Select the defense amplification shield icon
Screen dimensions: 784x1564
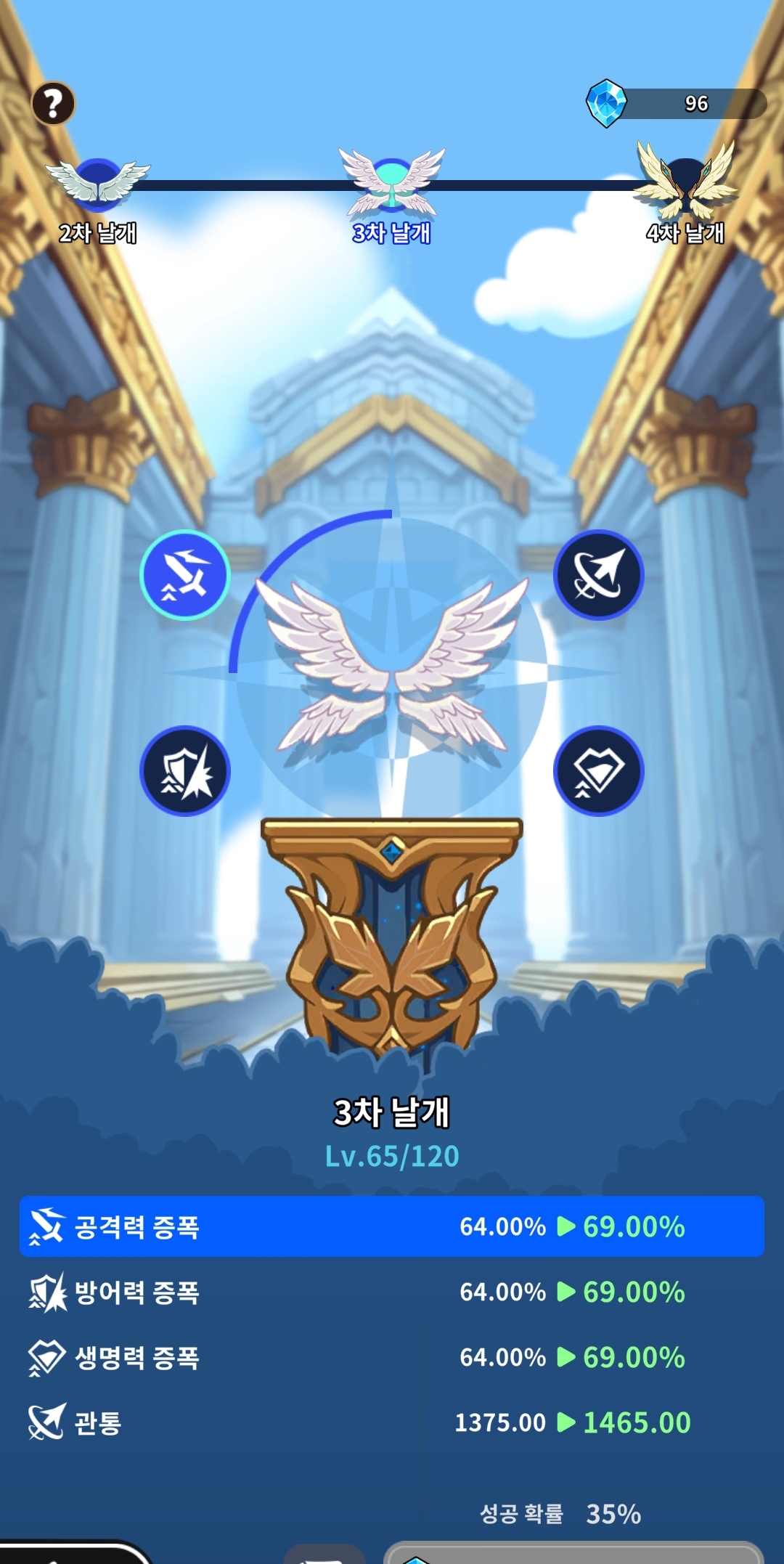coord(185,771)
